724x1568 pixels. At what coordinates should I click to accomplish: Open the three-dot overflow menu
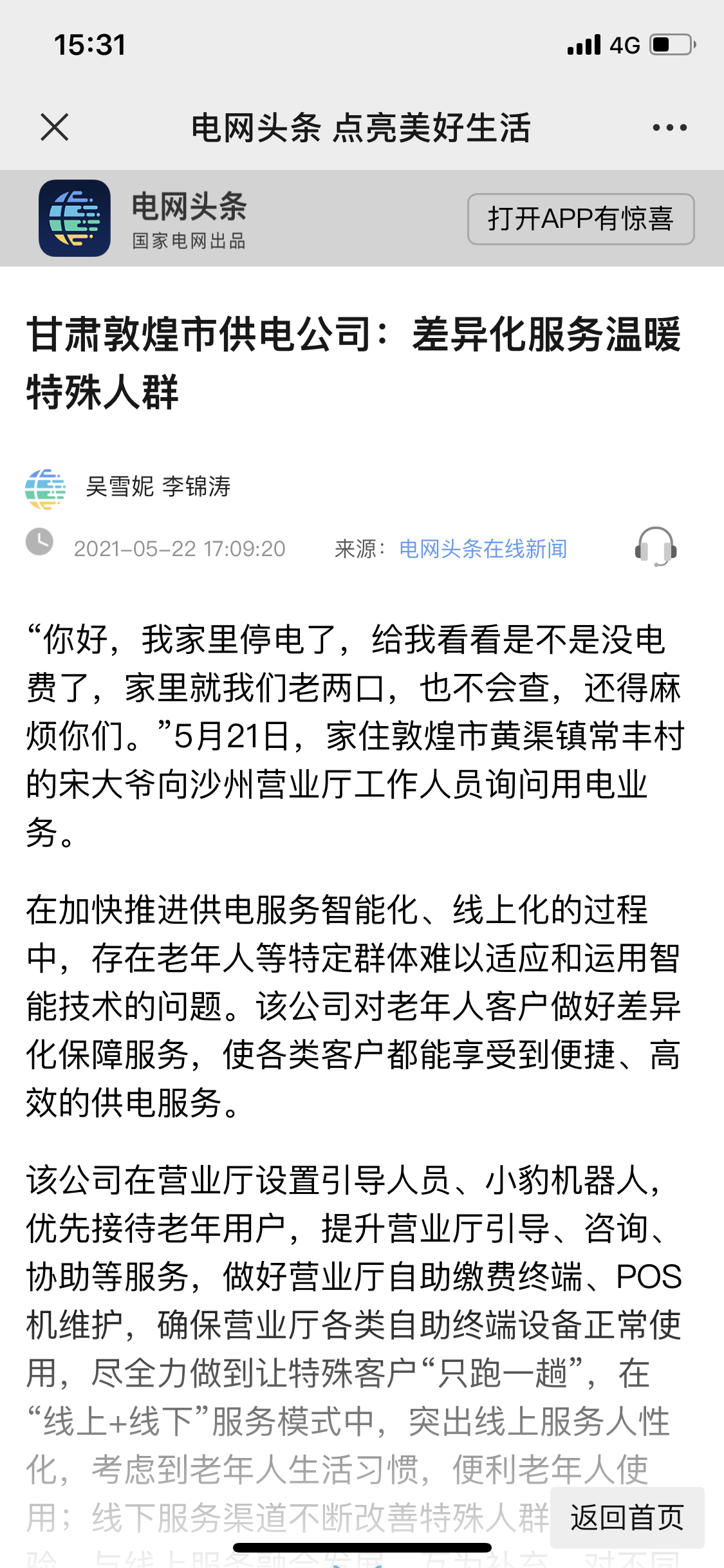click(x=669, y=127)
